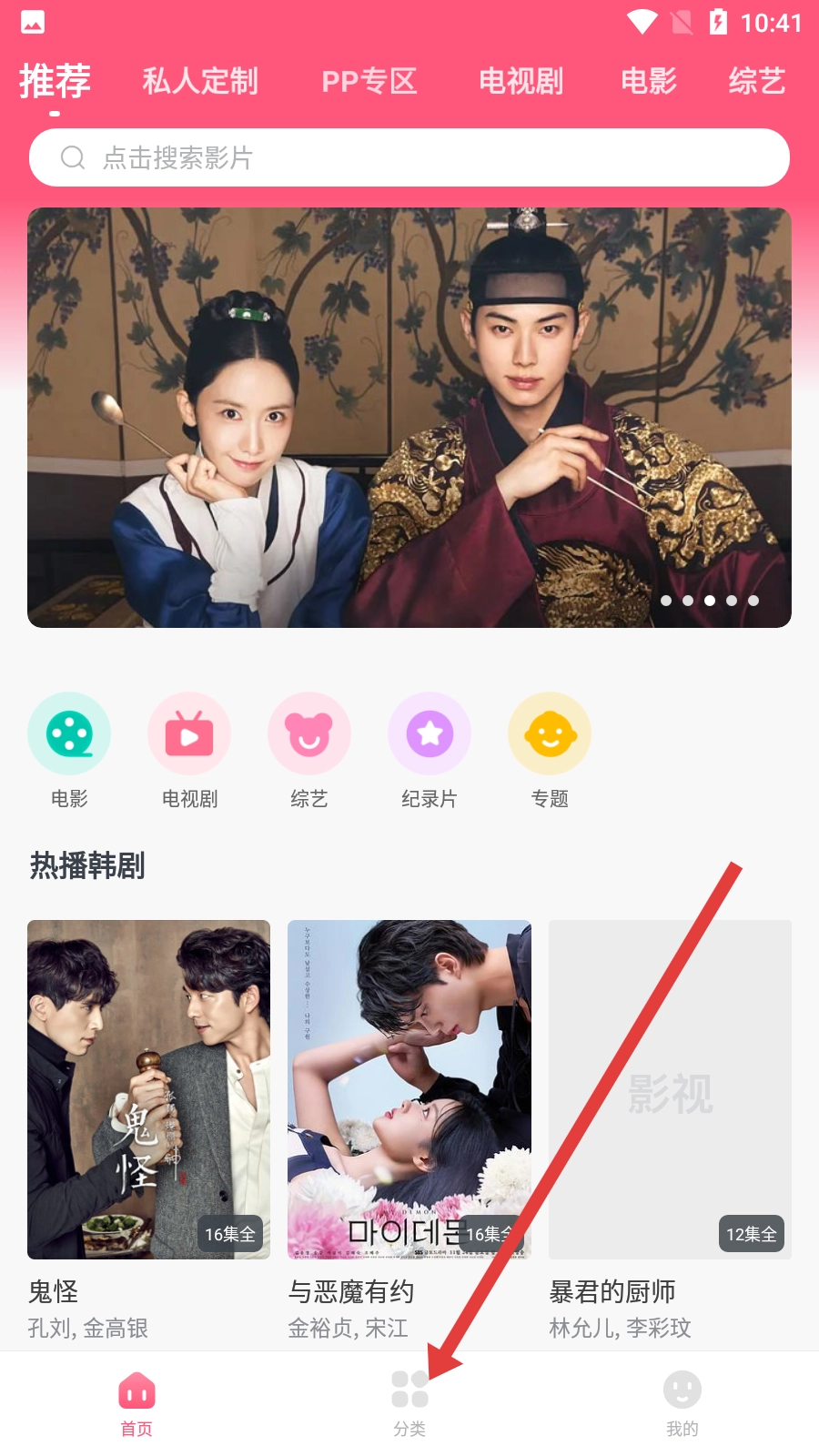Switch to the 分类 bottom tab
The width and height of the screenshot is (819, 1456).
click(x=409, y=1402)
